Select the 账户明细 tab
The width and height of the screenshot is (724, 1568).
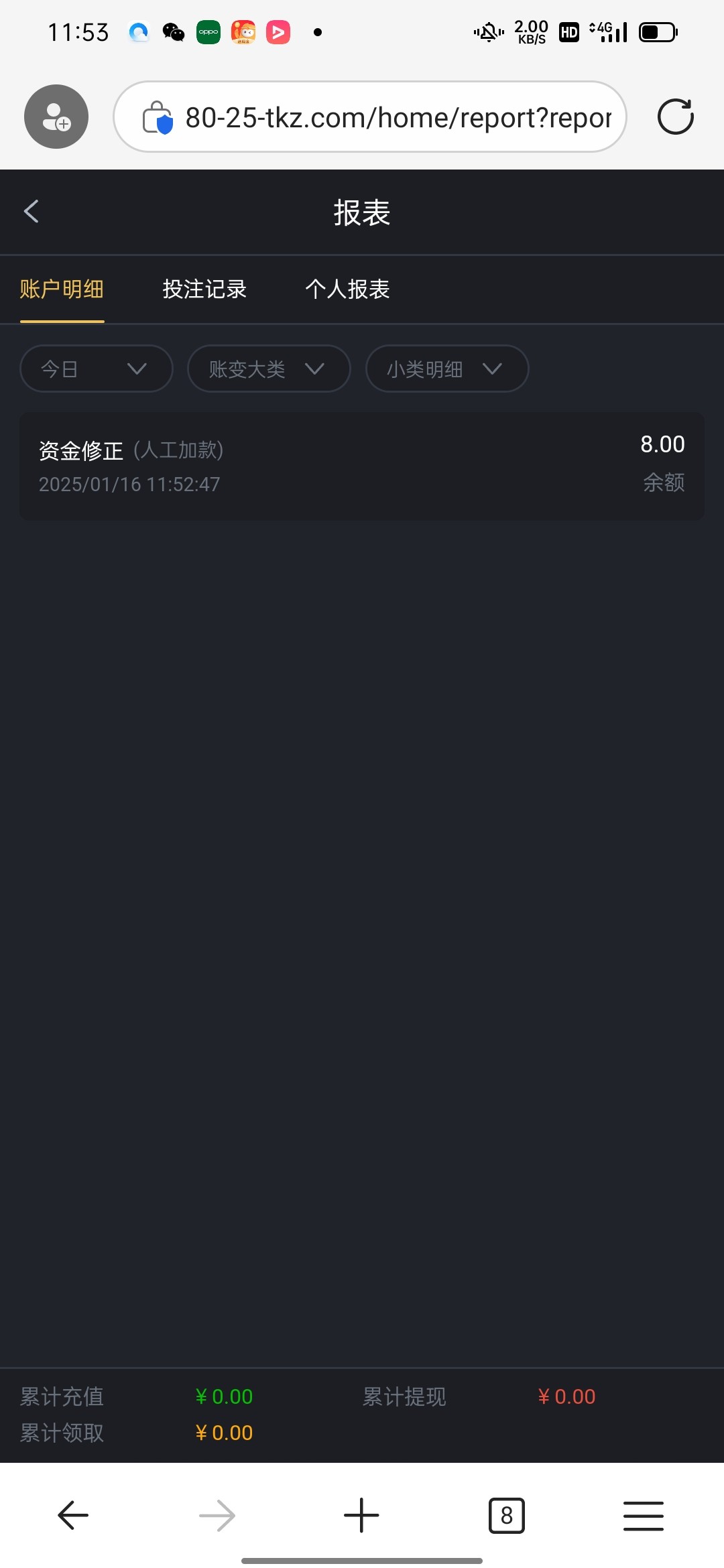pos(62,289)
